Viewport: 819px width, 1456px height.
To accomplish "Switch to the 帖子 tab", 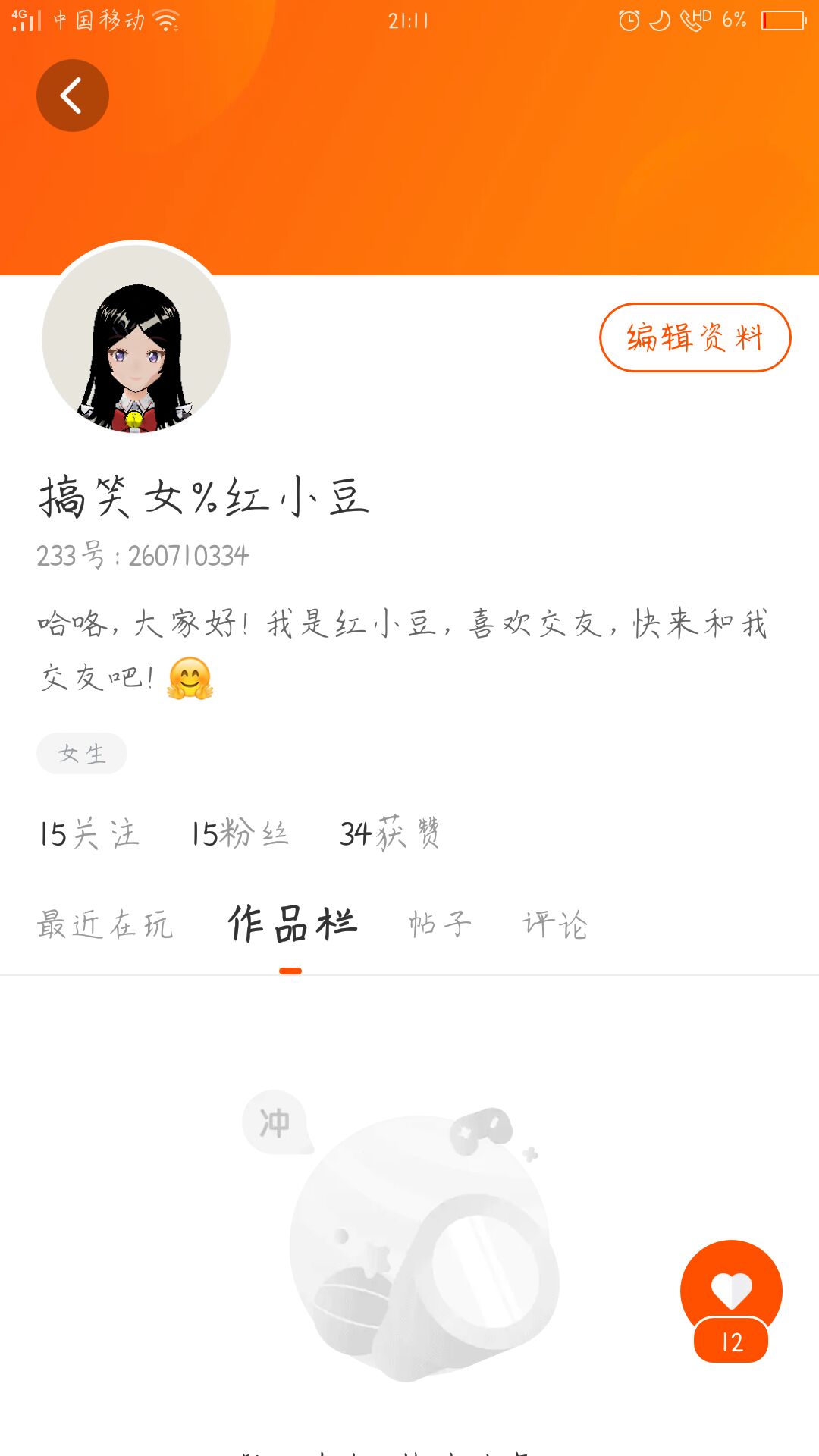I will point(440,924).
